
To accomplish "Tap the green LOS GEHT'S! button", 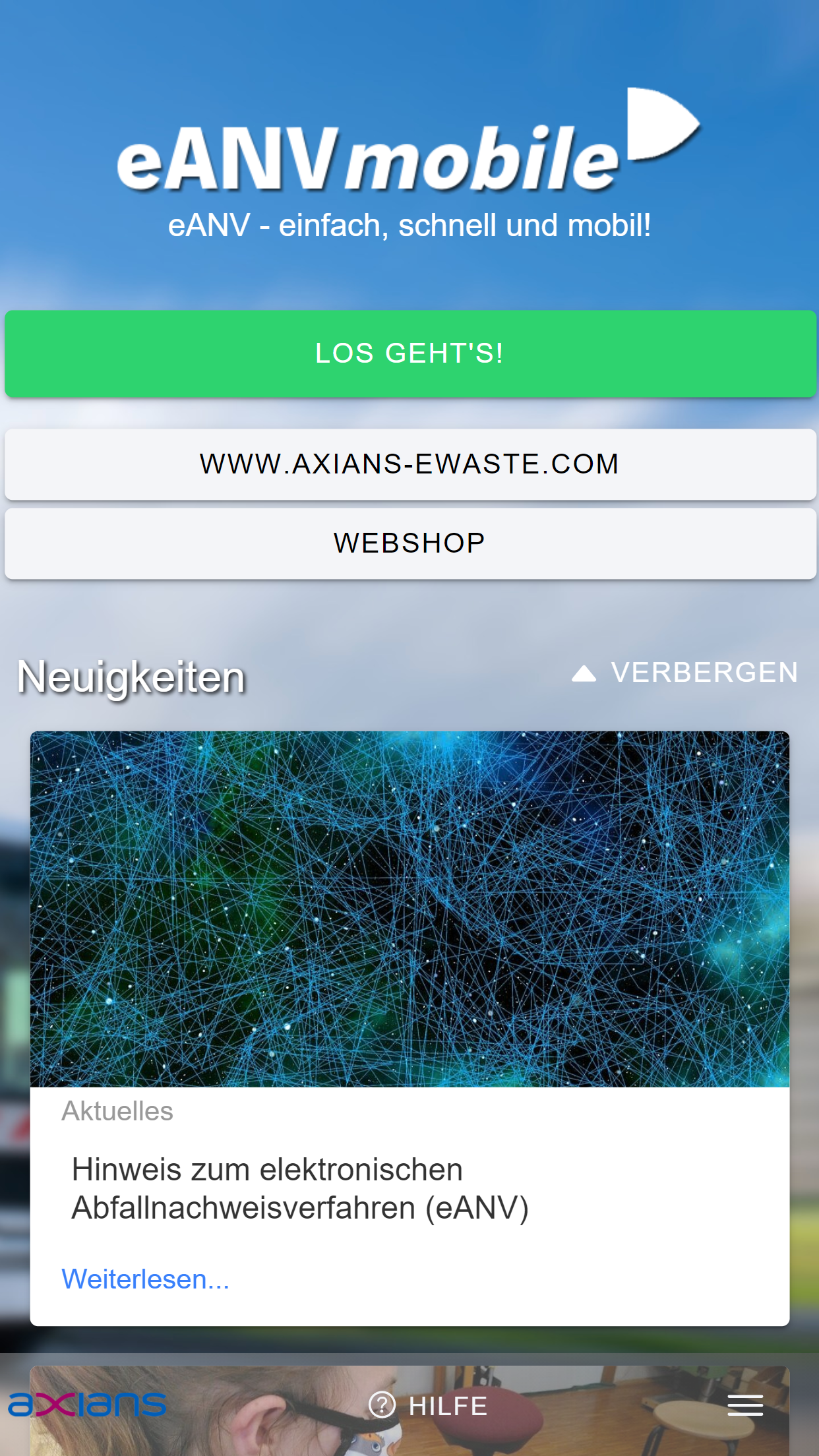I will [x=410, y=353].
